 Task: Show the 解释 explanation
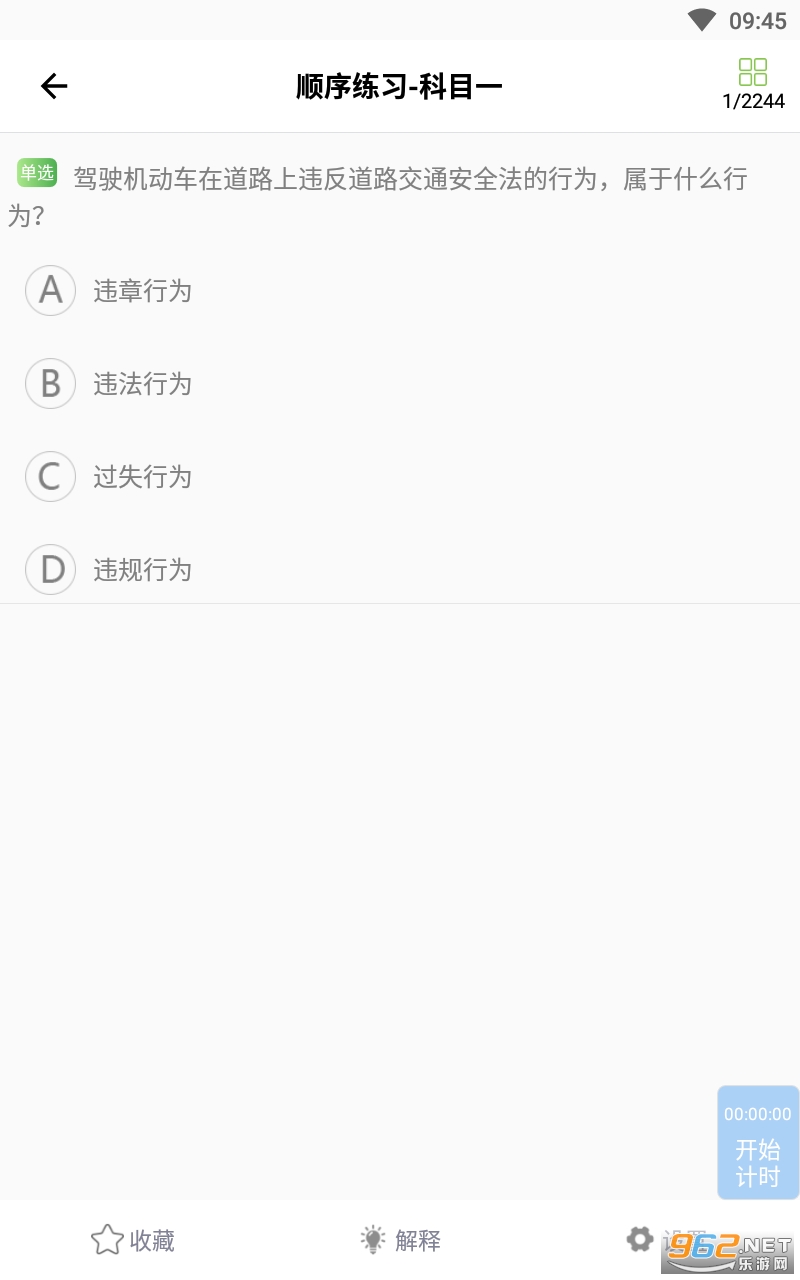pyautogui.click(x=400, y=1240)
